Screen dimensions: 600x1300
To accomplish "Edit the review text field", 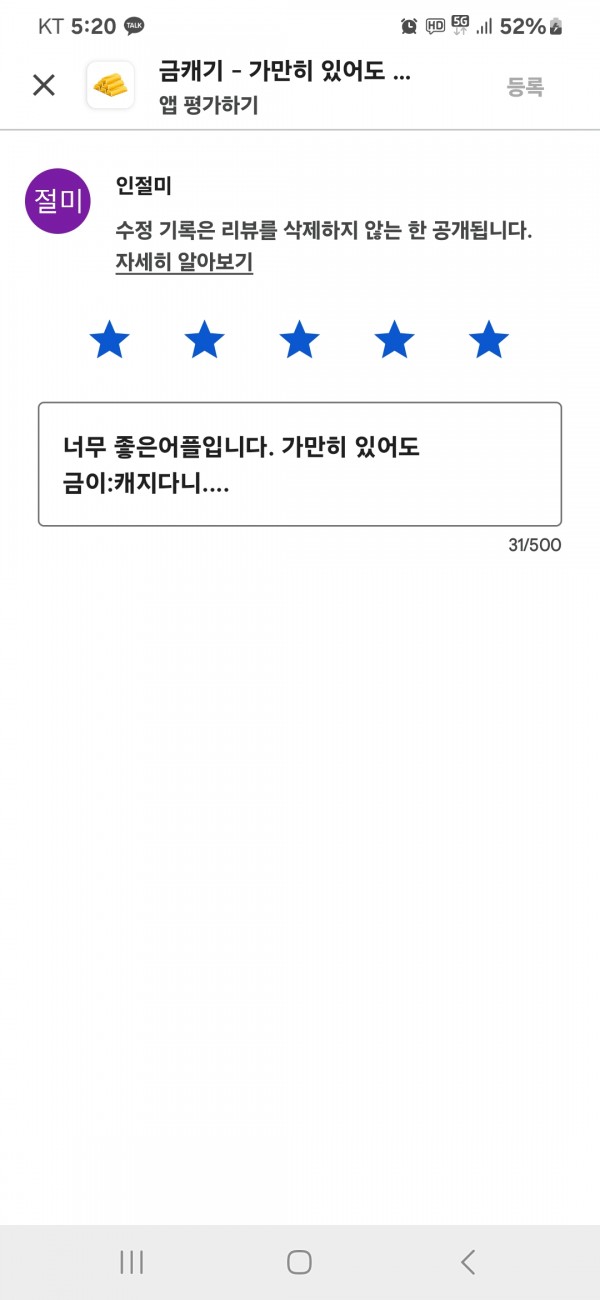I will pos(300,464).
